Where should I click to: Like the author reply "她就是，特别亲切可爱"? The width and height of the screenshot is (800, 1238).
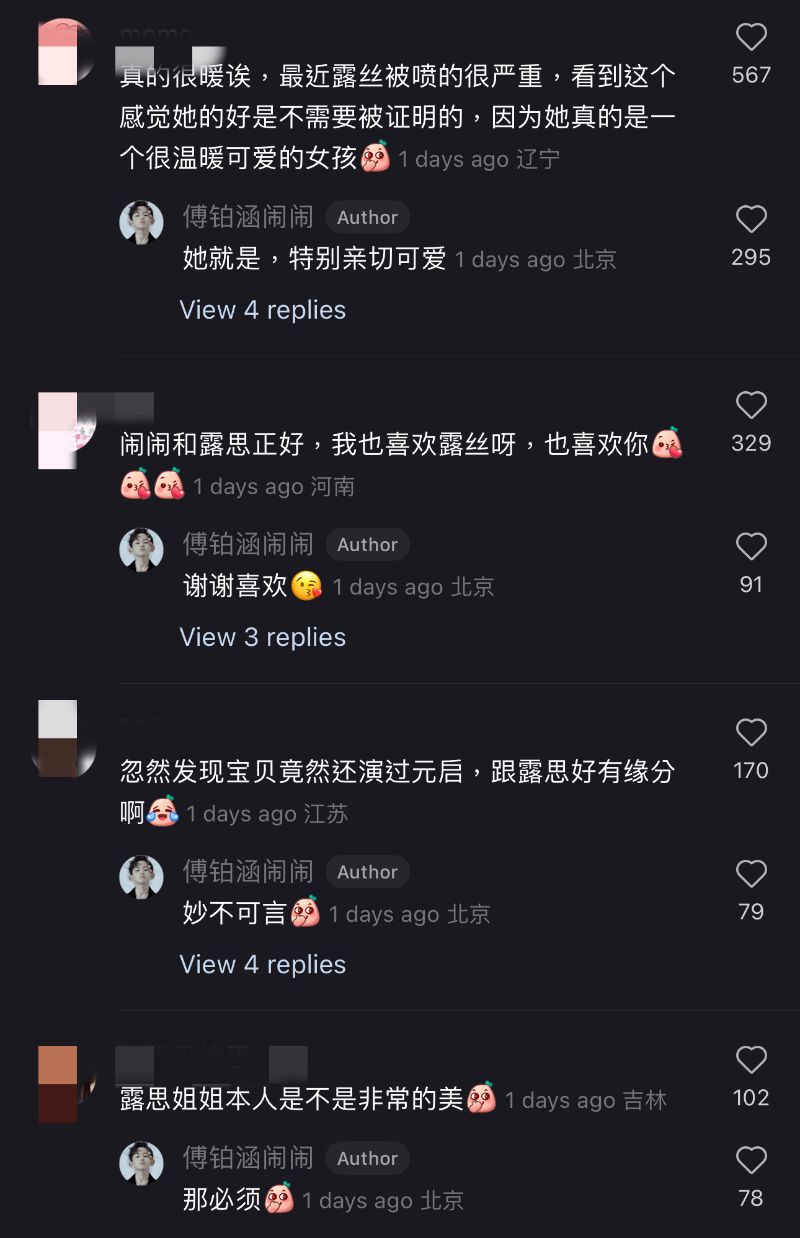(x=751, y=220)
